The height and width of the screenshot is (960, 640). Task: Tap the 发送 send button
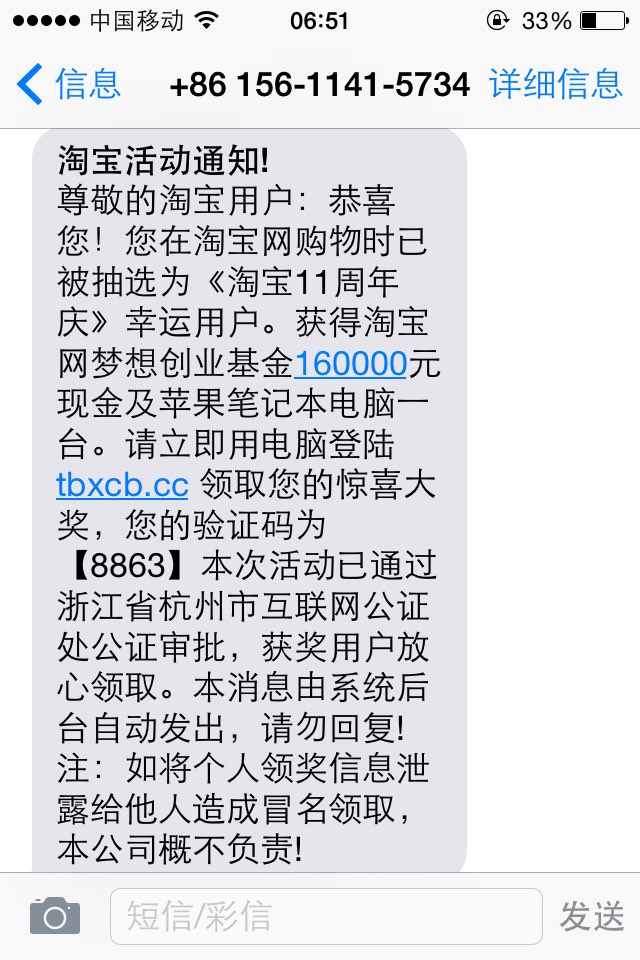(592, 916)
